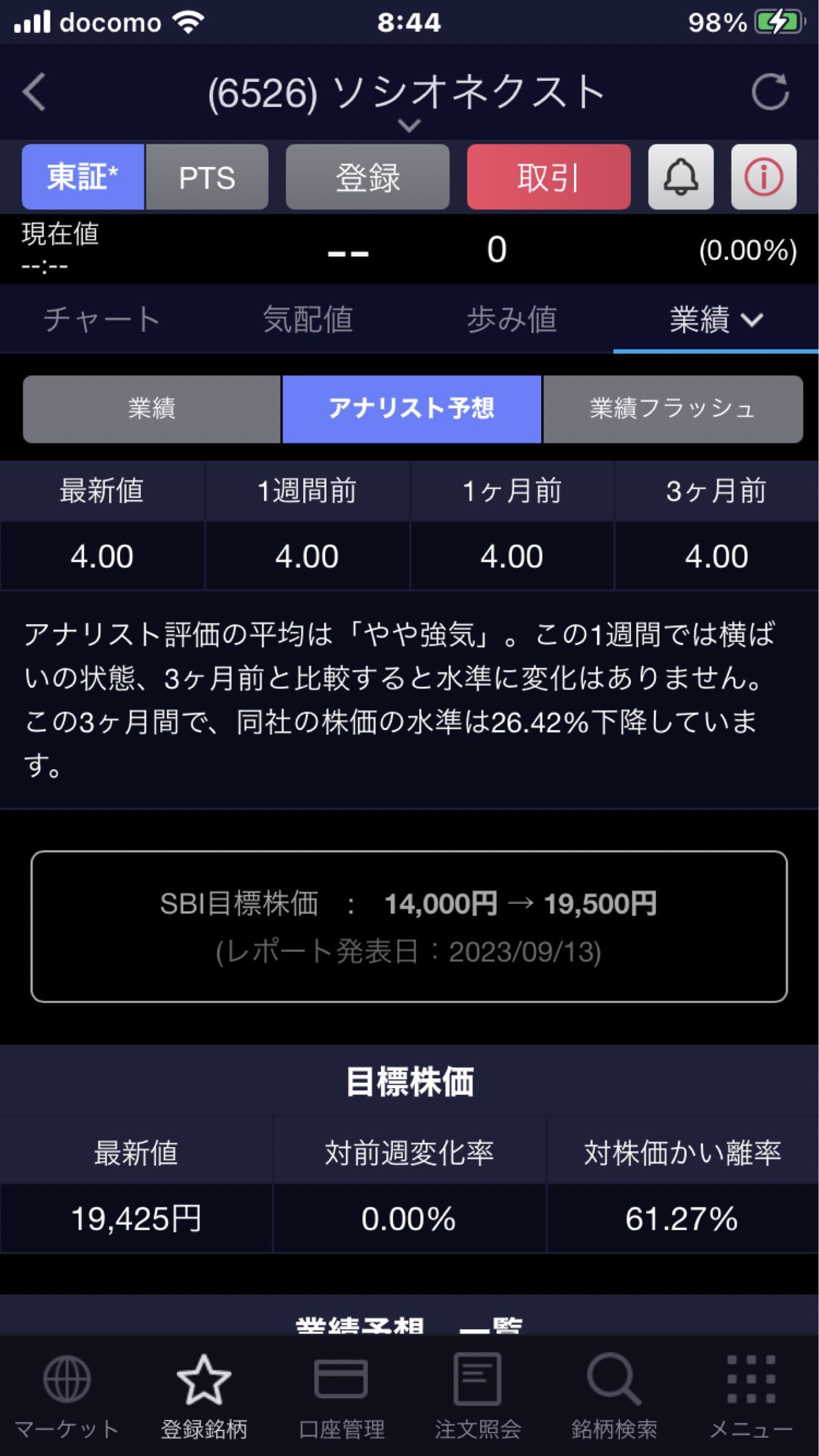
Task: Select the 東証 market button
Action: (83, 177)
